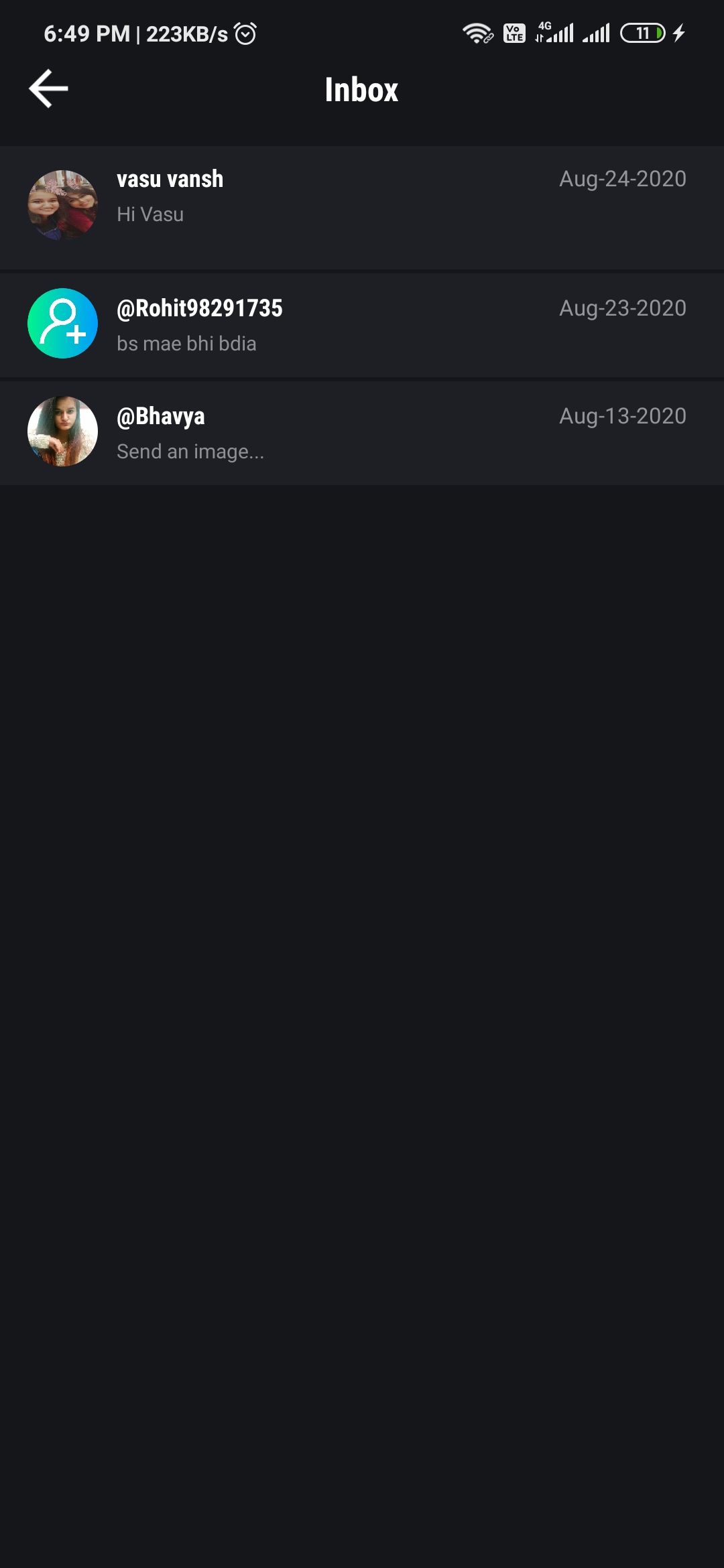Open the conversation with vasu vansh
Screen dimensions: 724x1568
362,208
